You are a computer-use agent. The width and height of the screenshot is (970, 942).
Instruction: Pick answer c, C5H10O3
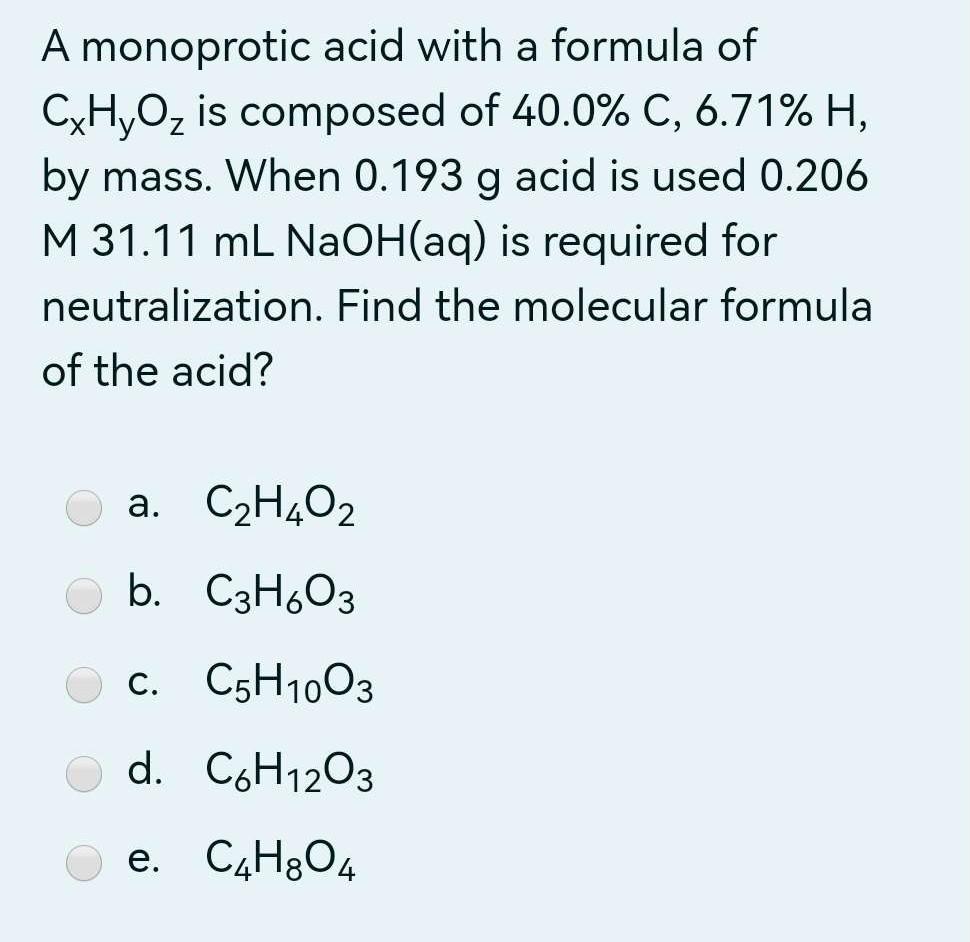[84, 685]
